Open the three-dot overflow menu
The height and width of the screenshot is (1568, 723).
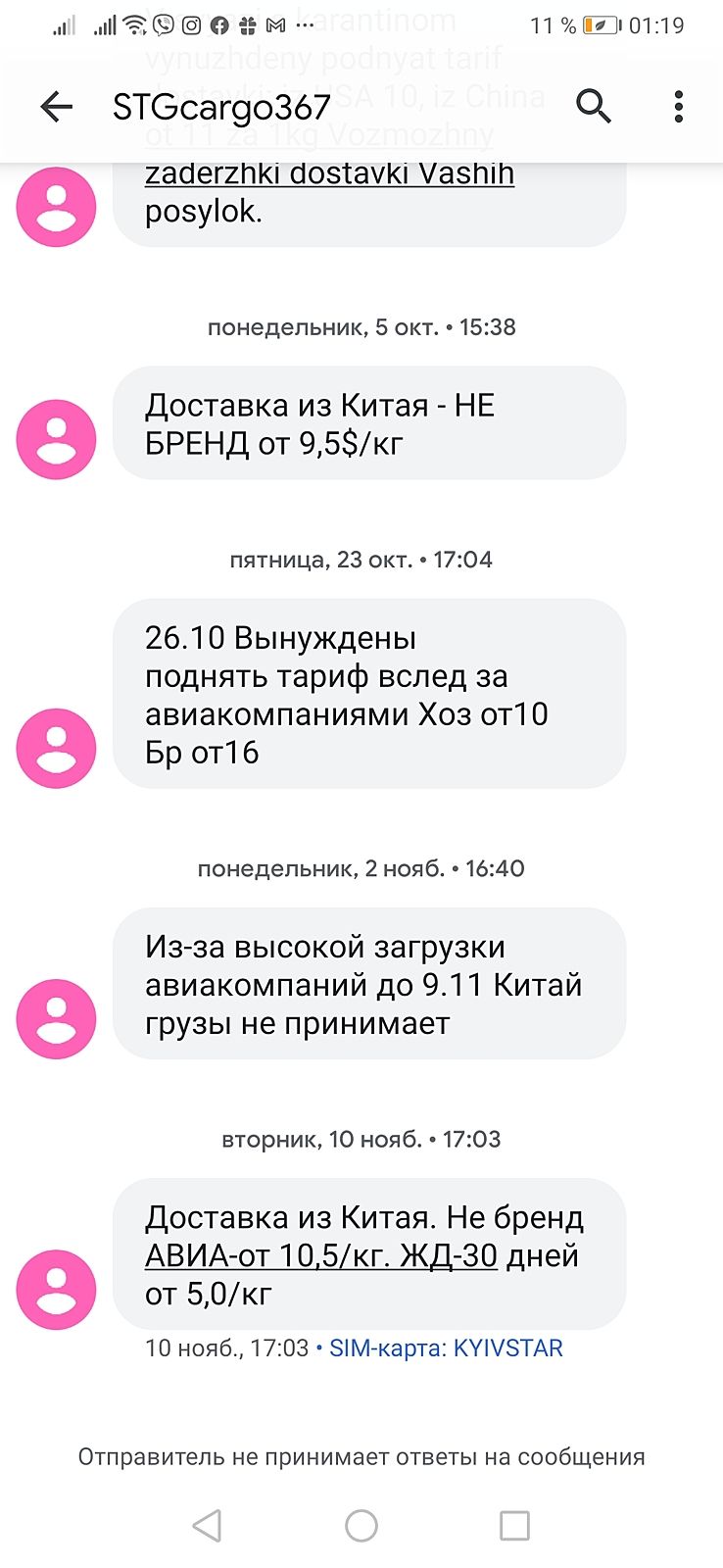(678, 106)
